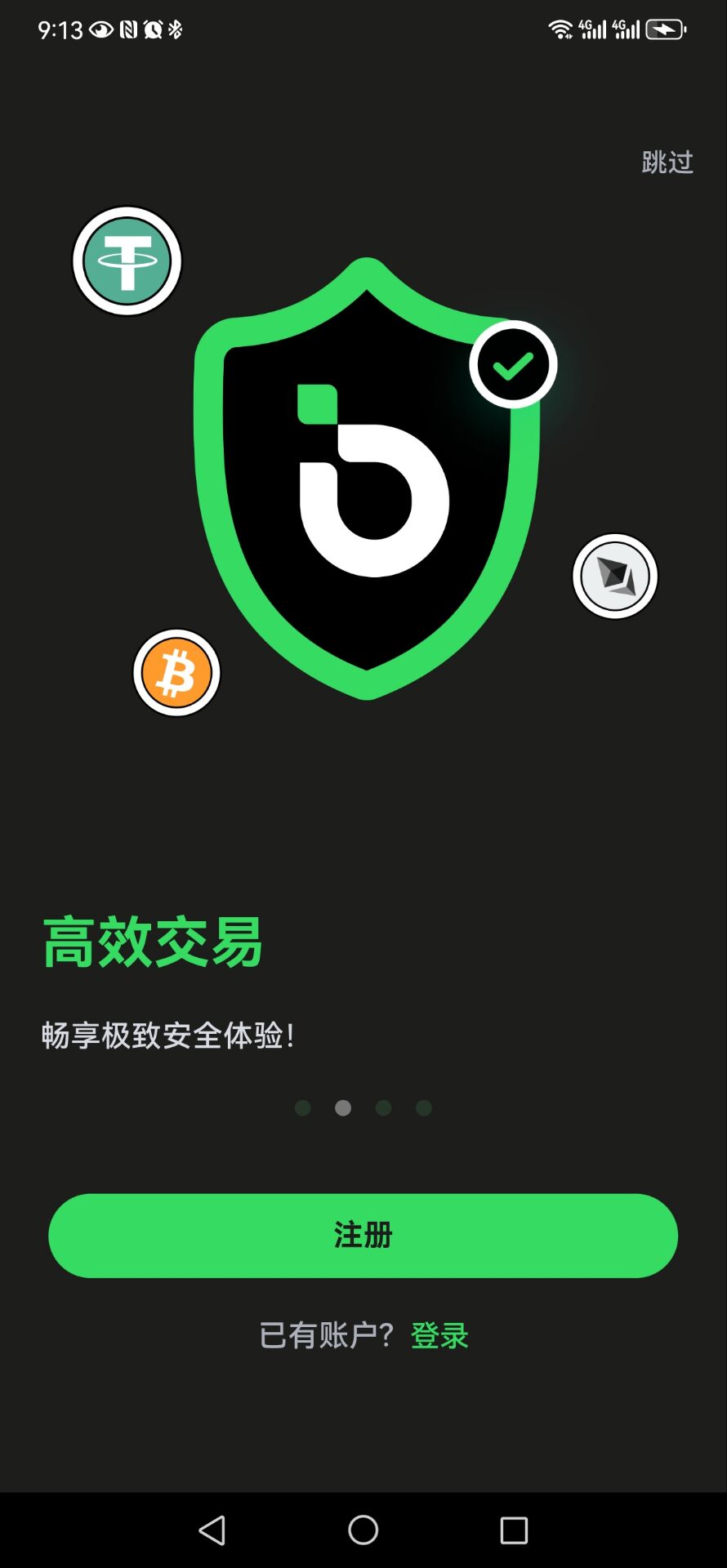Go to the system home screen
727x1568 pixels.
click(363, 1530)
